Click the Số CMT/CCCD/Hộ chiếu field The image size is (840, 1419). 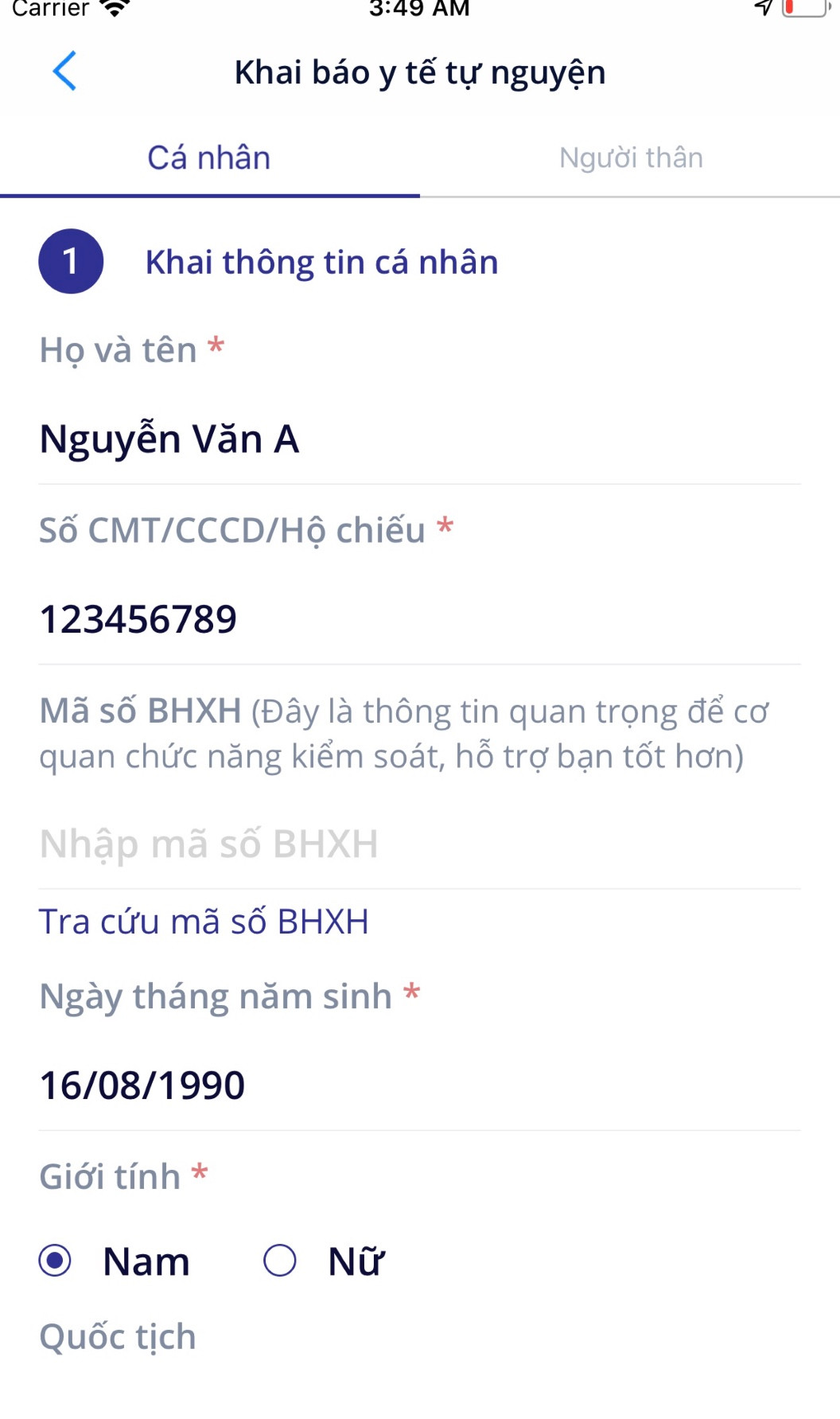point(140,617)
